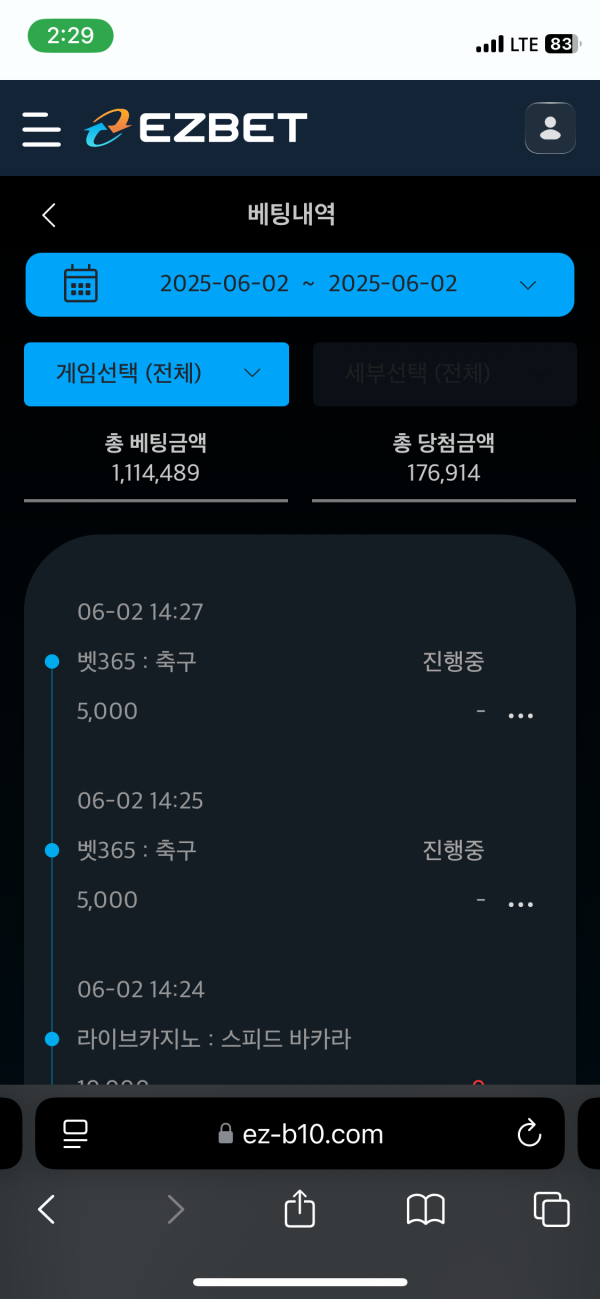Screen dimensions: 600x1299
Task: Expand the 2025-06-02 date range picker
Action: (x=300, y=284)
